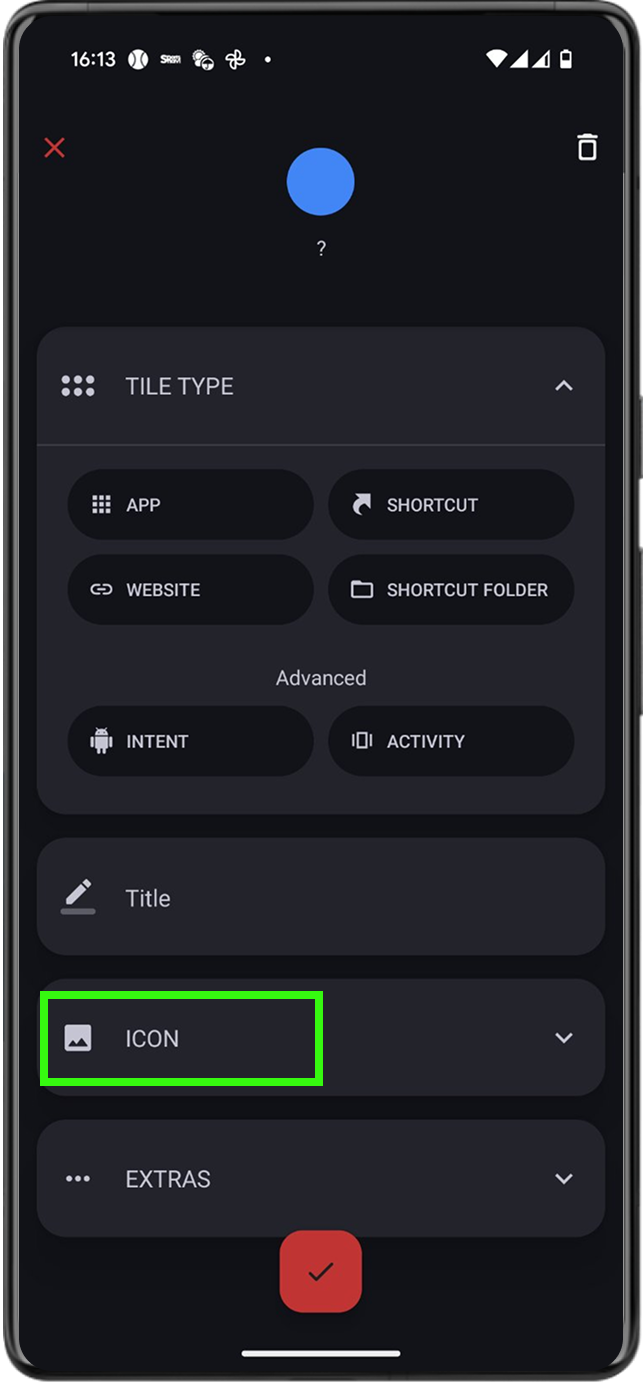
Task: Select the advanced Activity tile type
Action: [451, 741]
